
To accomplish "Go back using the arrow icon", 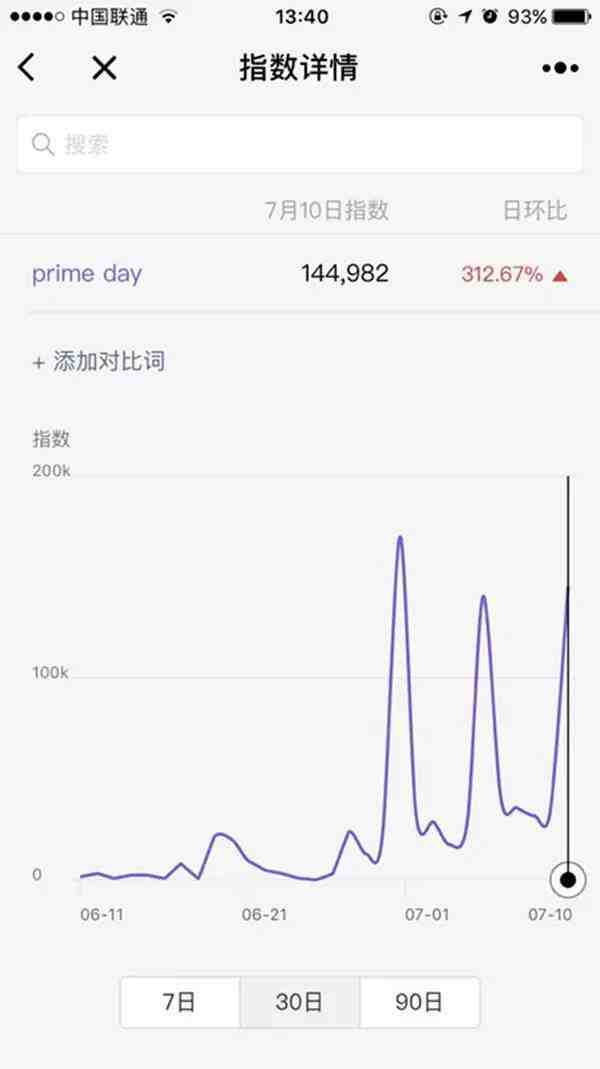I will coord(27,67).
